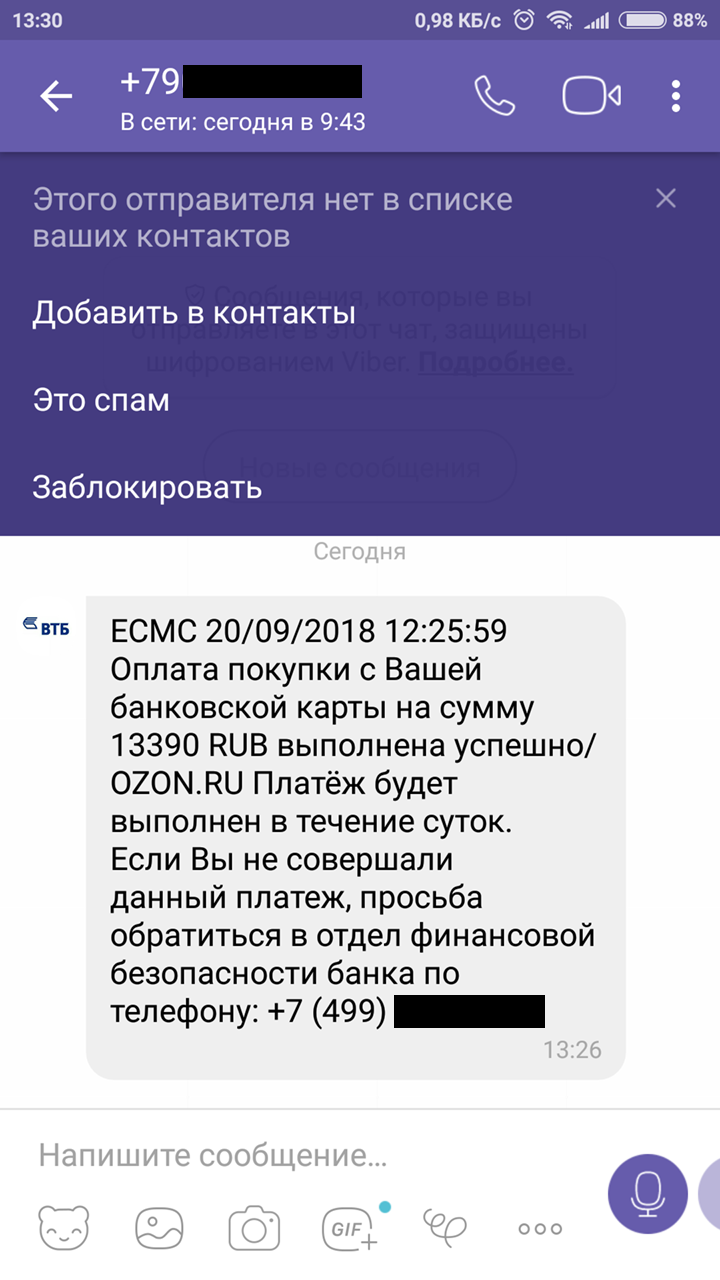Viewport: 720px width, 1280px height.
Task: Start a voice call
Action: point(494,96)
